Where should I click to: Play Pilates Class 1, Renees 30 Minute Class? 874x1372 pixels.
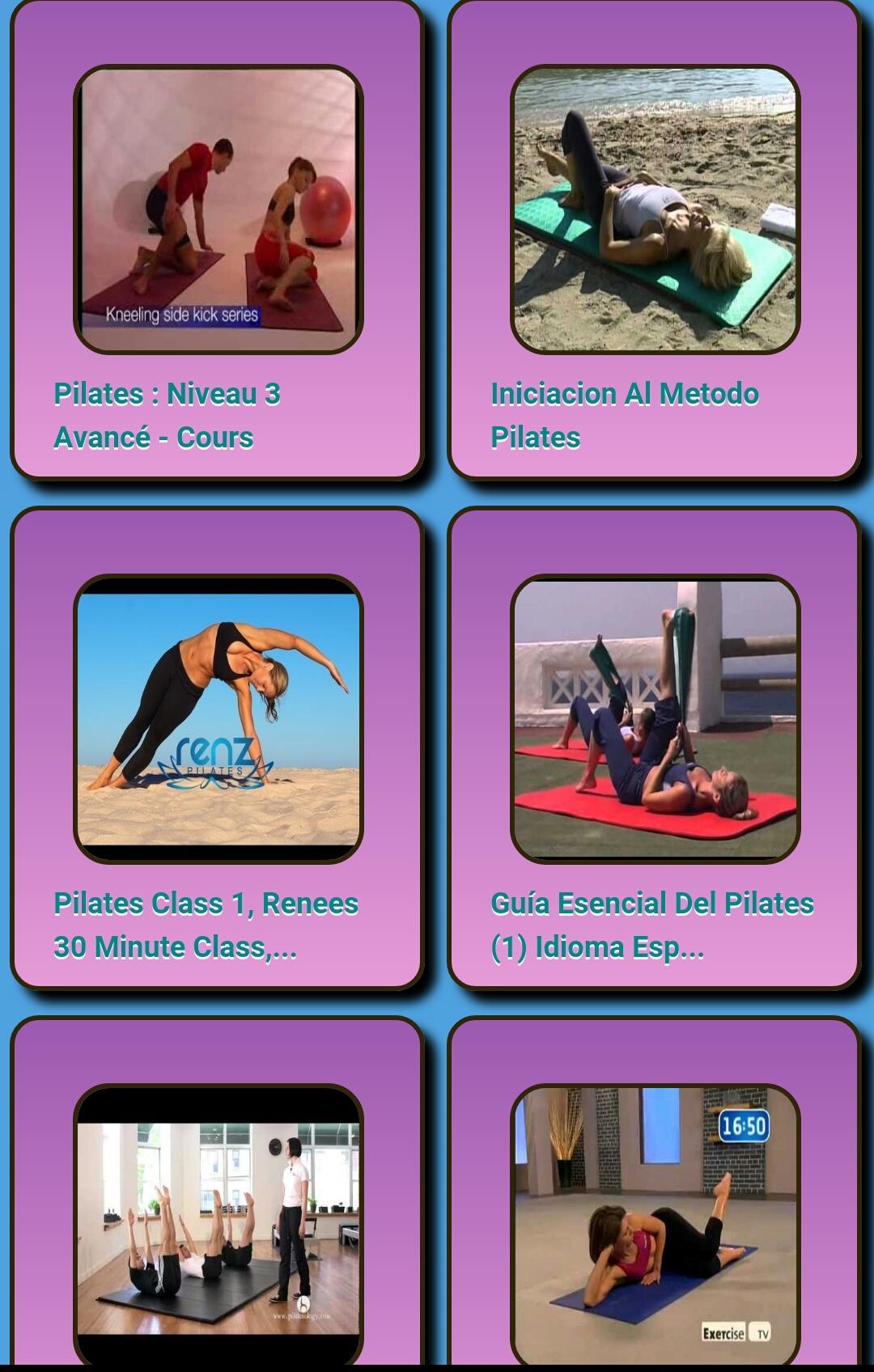pos(218,748)
